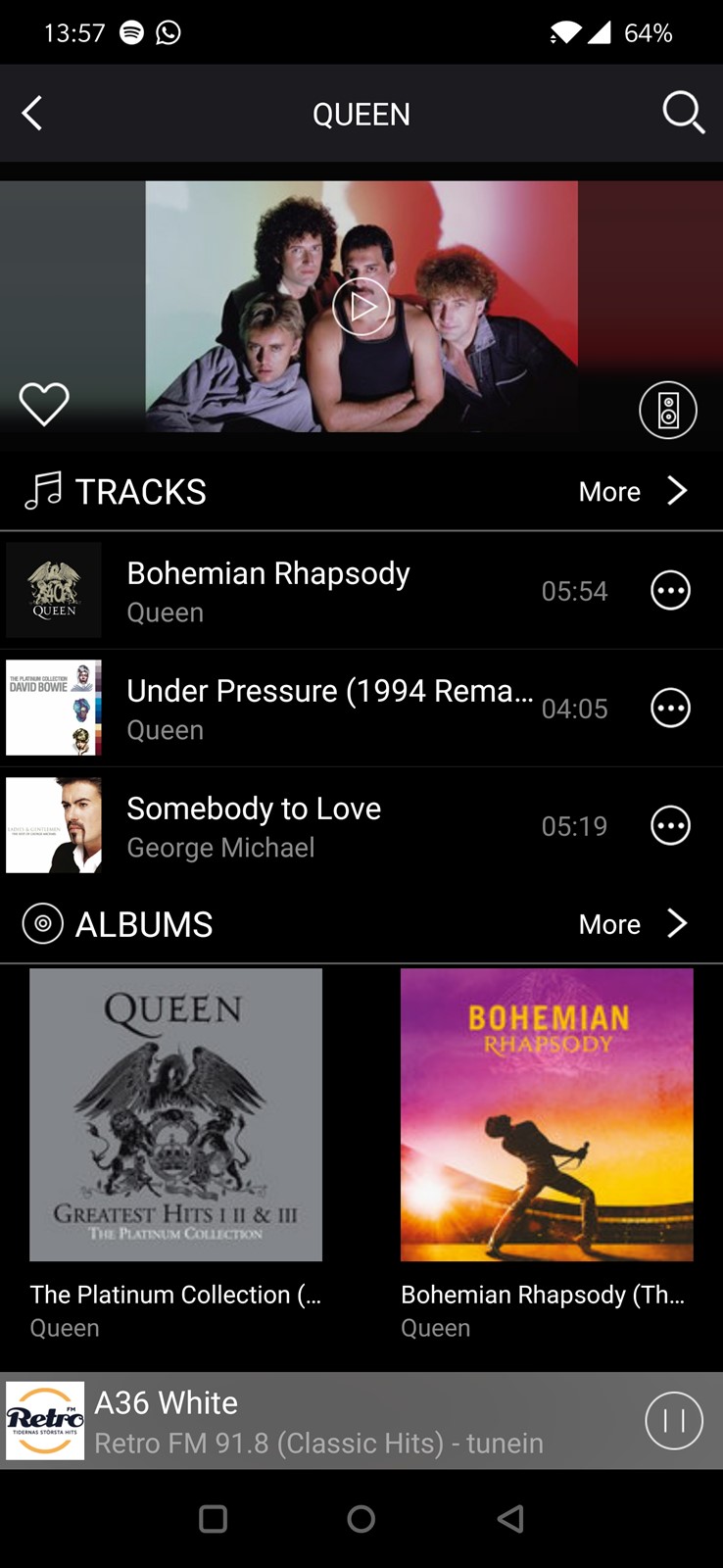Show more tracks

point(634,491)
